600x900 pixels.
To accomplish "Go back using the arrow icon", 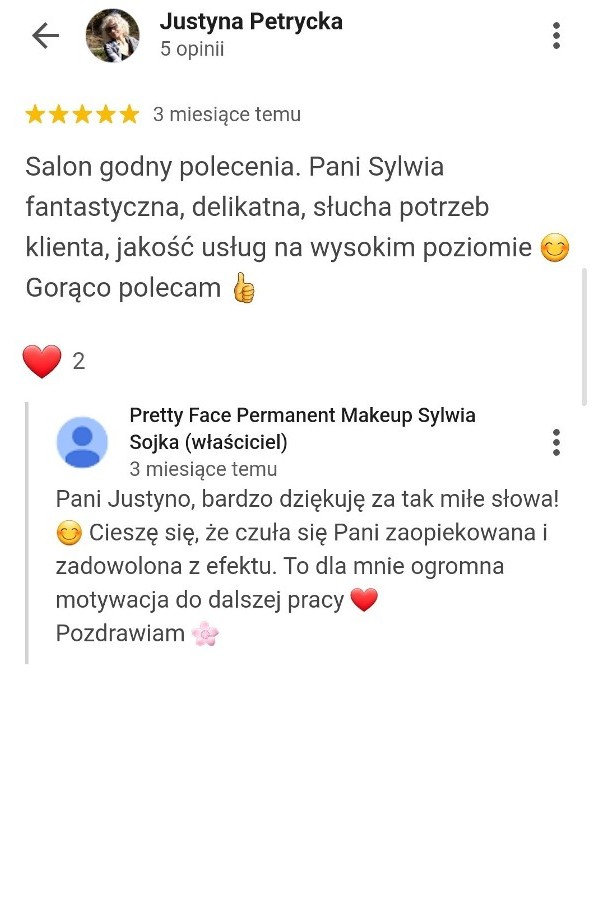I will click(x=45, y=36).
